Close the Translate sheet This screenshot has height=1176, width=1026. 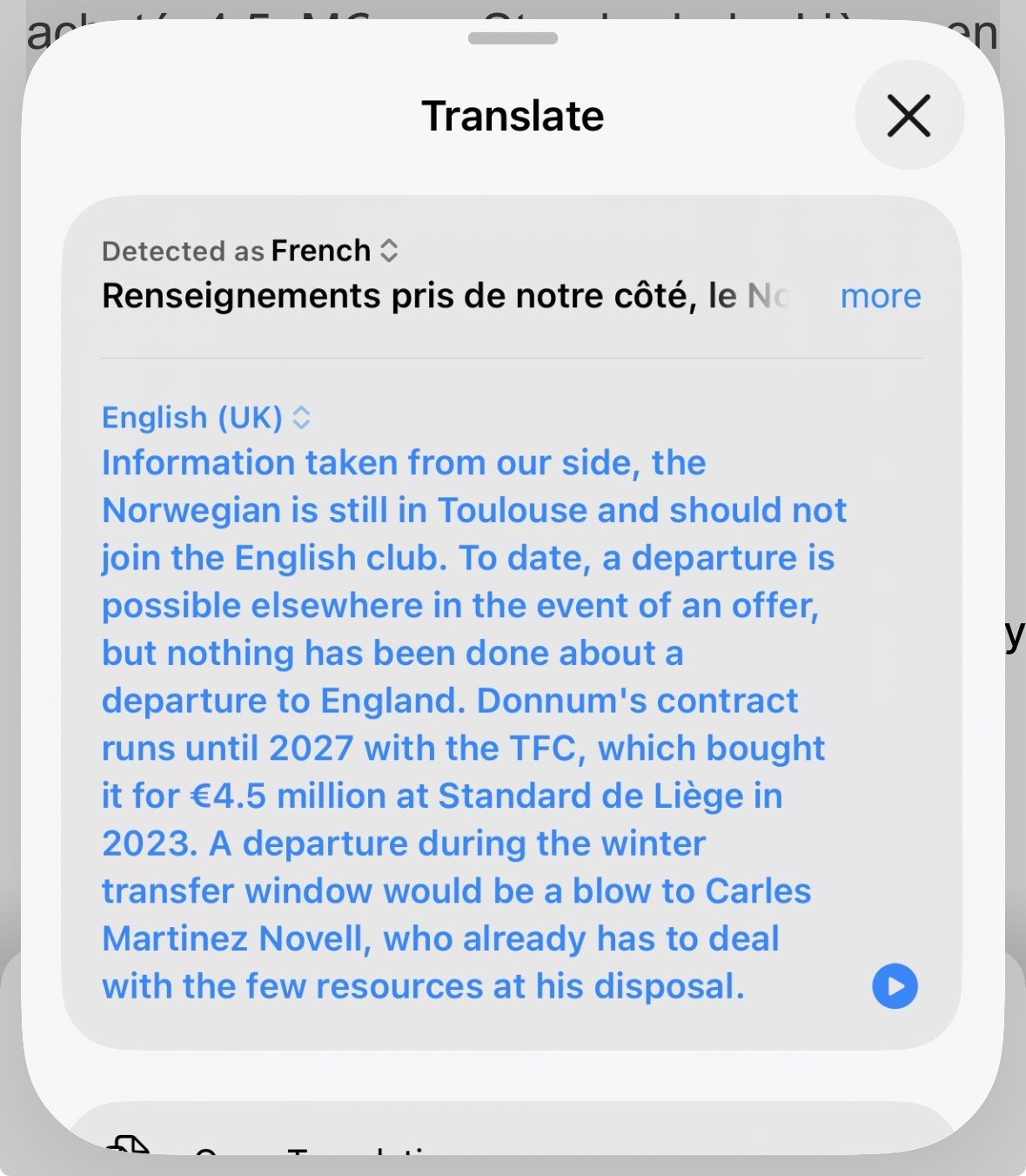[x=909, y=115]
